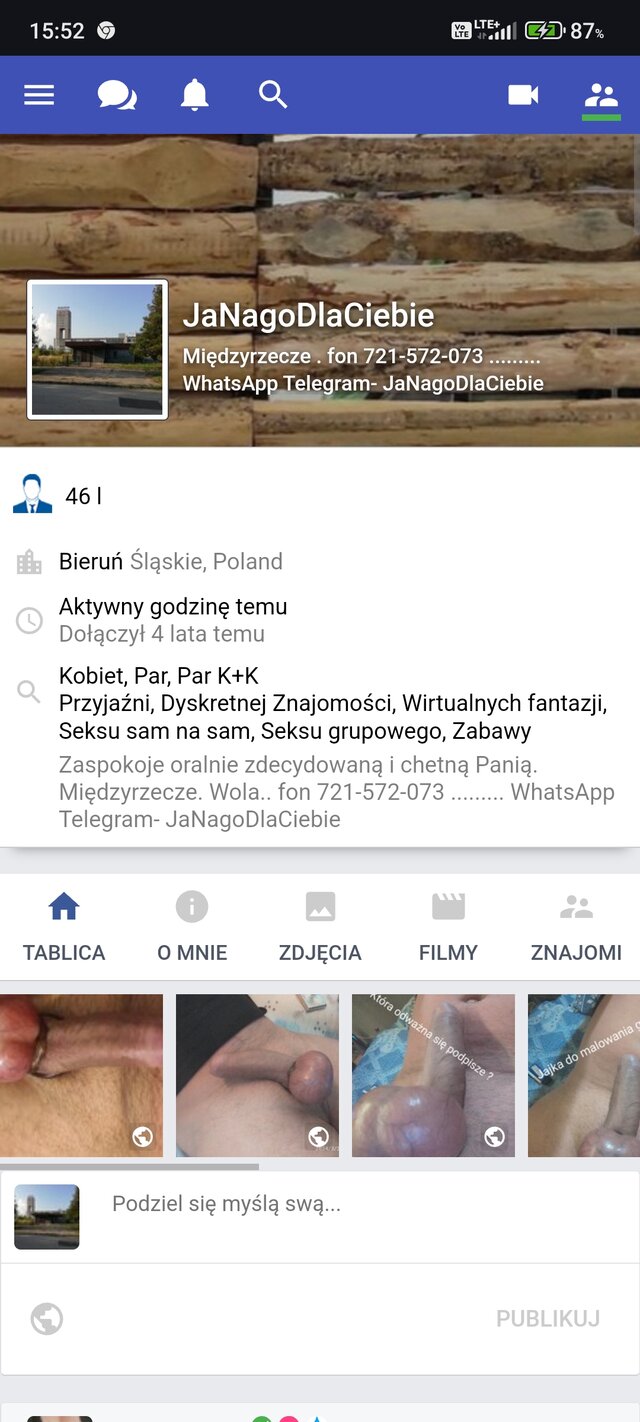Go to the FILMY tab

[448, 927]
